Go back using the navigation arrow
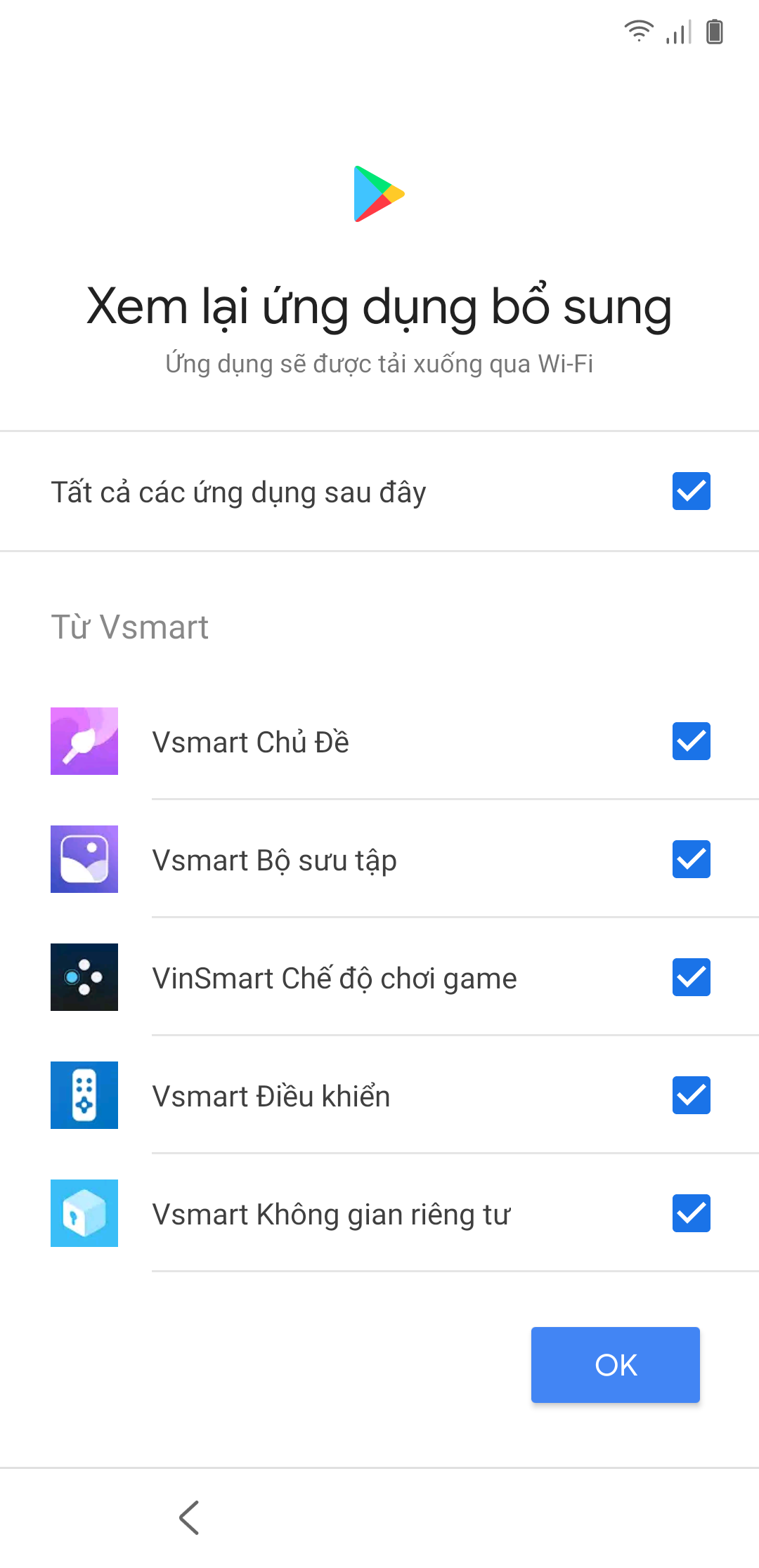 (x=189, y=1517)
